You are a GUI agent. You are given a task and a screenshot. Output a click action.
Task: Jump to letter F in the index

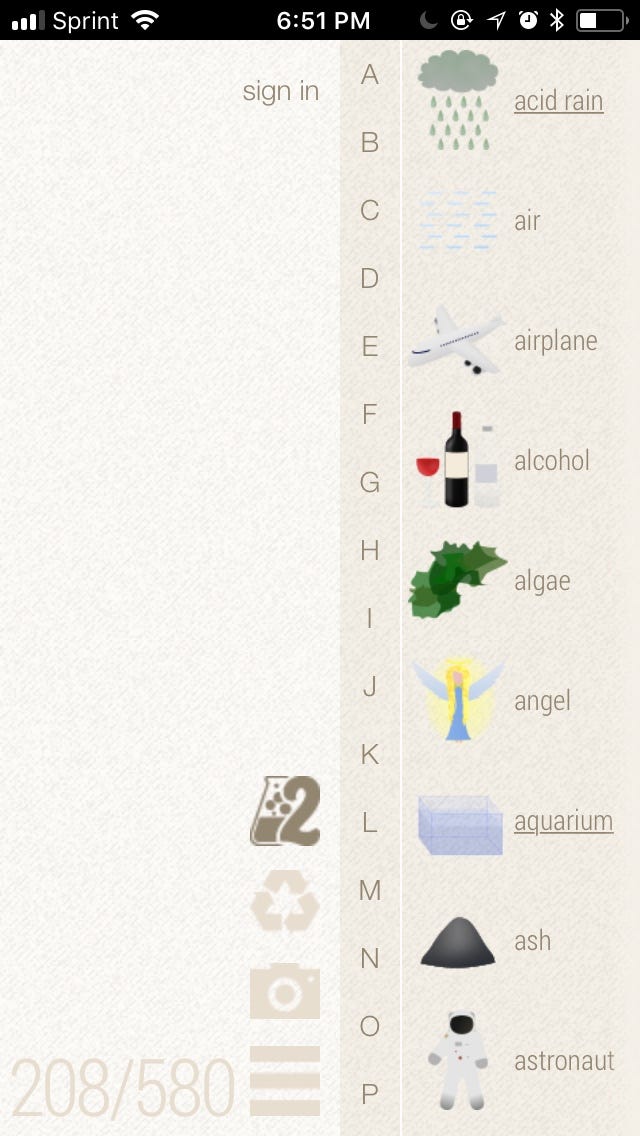click(x=370, y=414)
